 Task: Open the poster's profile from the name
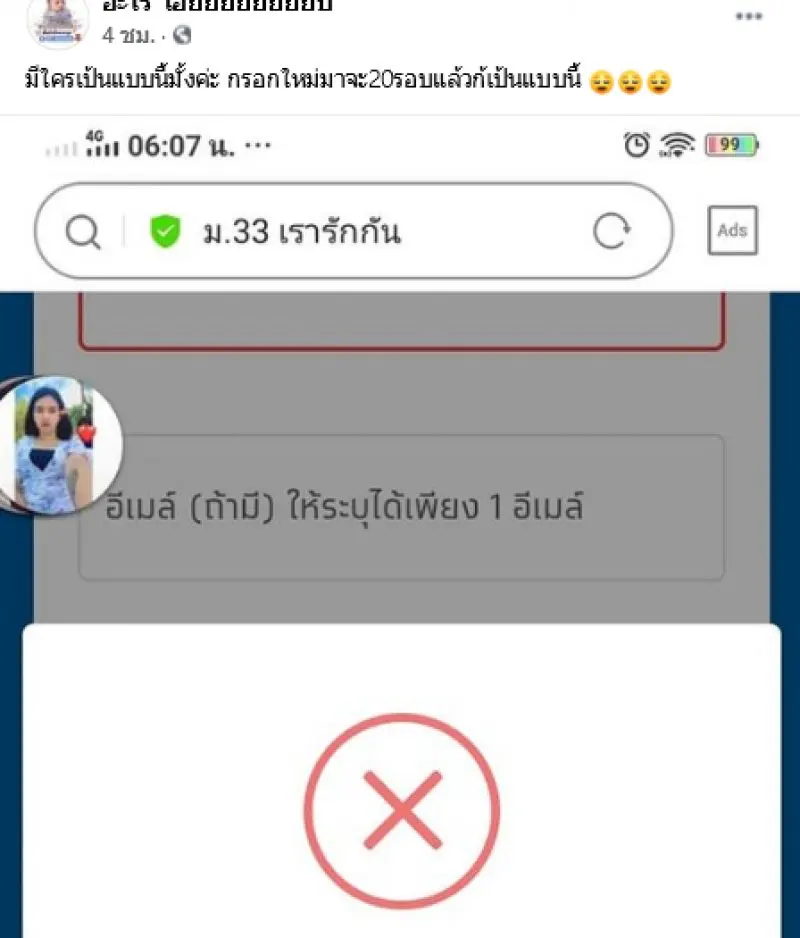[217, 6]
